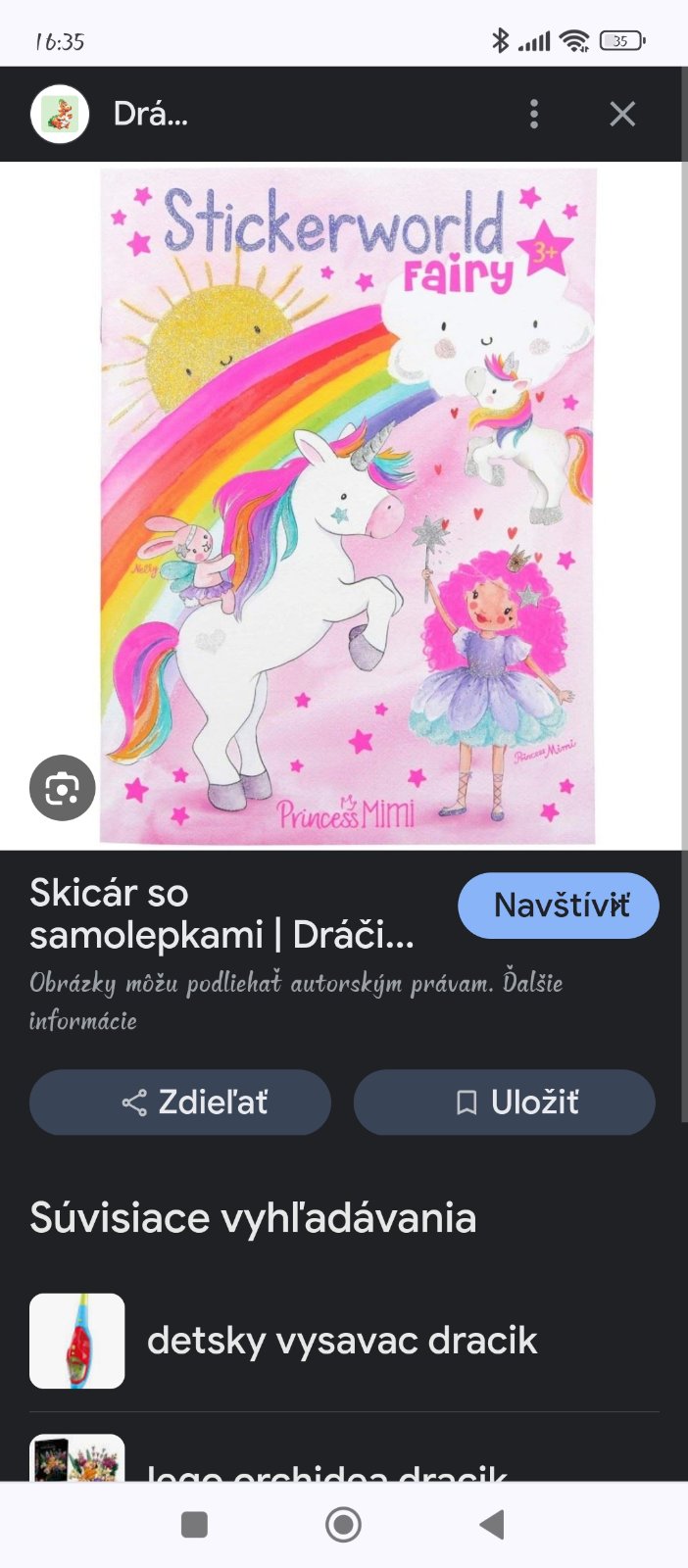Tap the Navštíviť button

(x=559, y=906)
